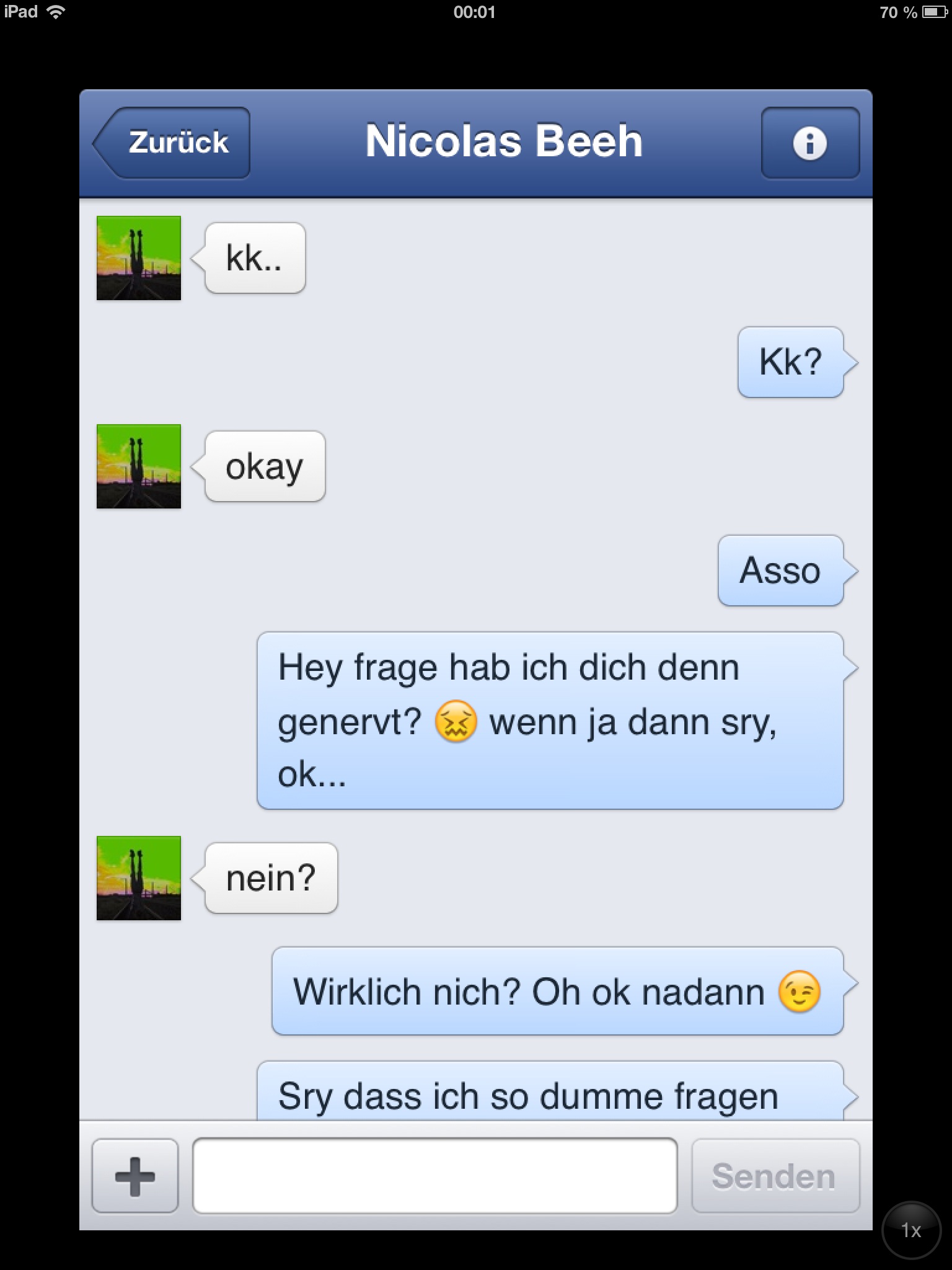
Task: Tap the Senden button
Action: [775, 1176]
